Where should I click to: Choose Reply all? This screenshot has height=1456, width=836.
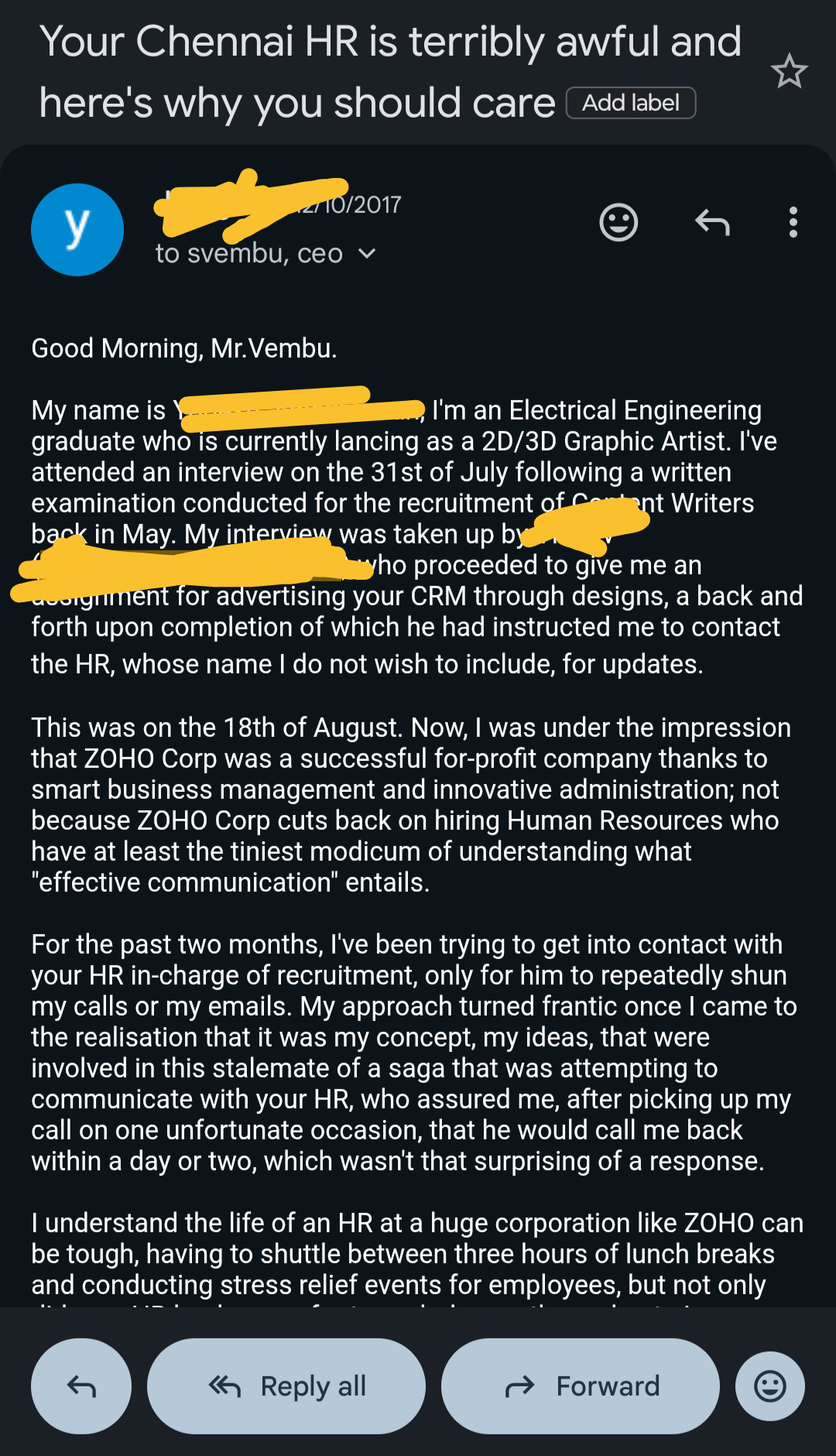(286, 1386)
